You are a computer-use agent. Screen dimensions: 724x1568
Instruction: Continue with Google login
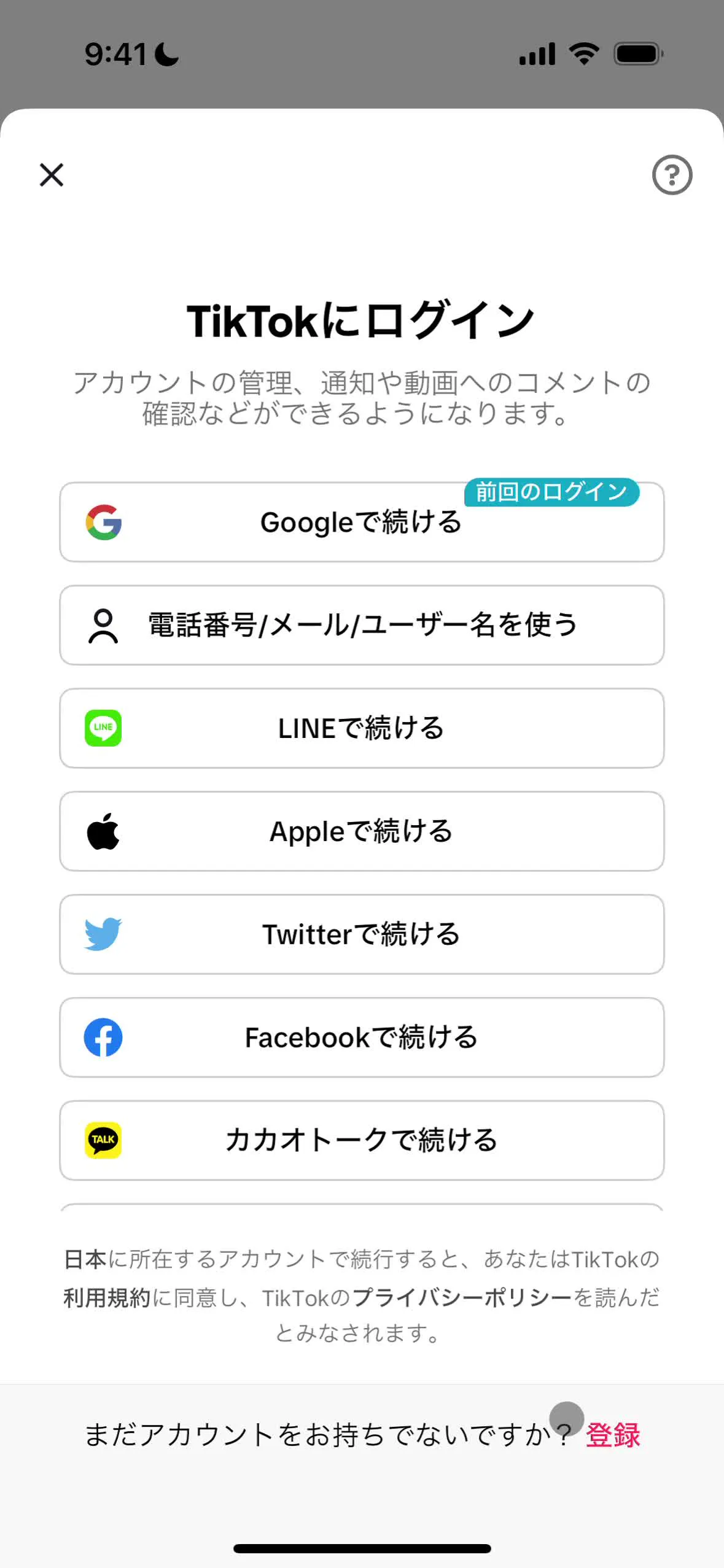click(361, 522)
